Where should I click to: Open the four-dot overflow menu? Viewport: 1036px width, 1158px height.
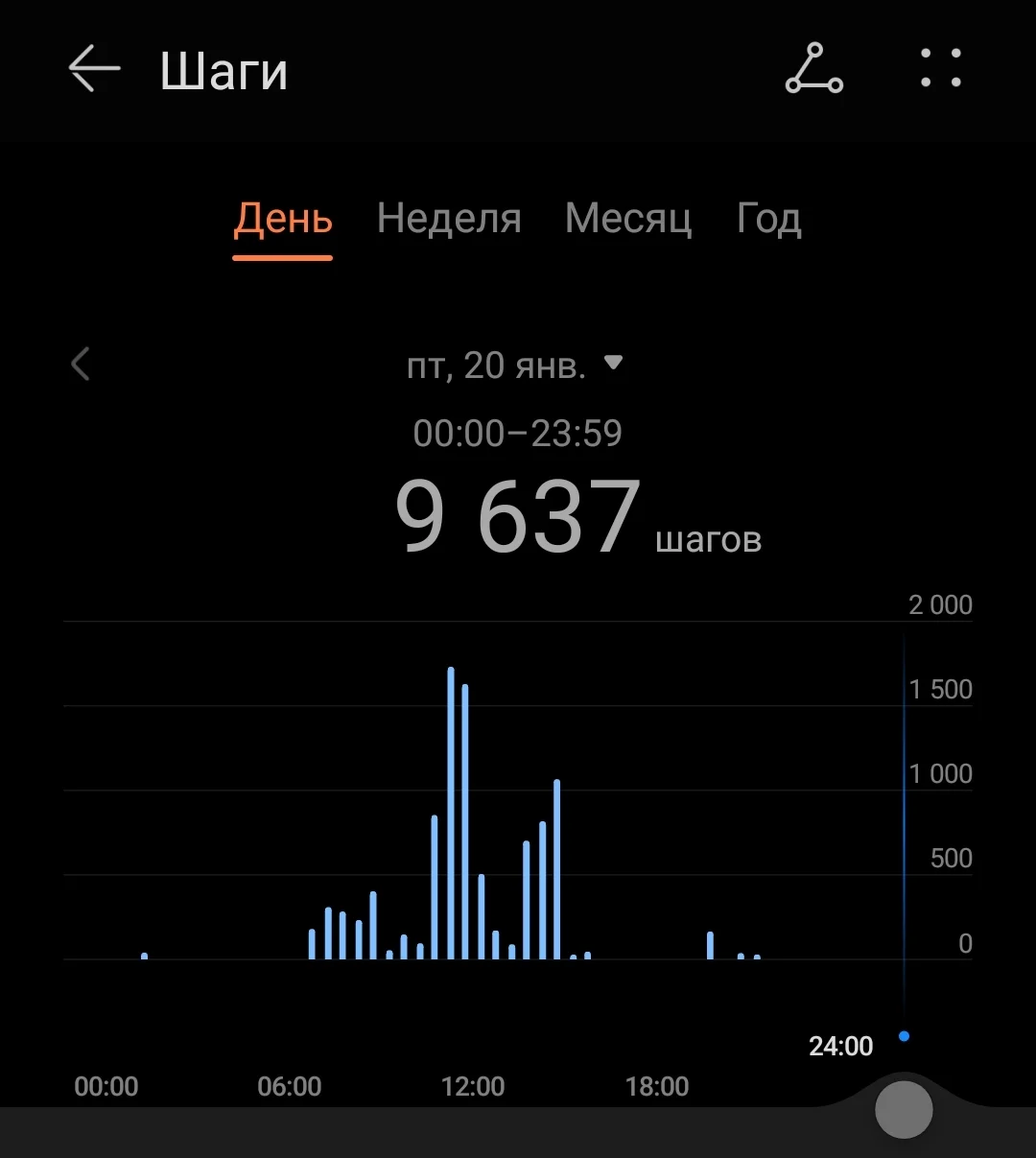click(941, 69)
